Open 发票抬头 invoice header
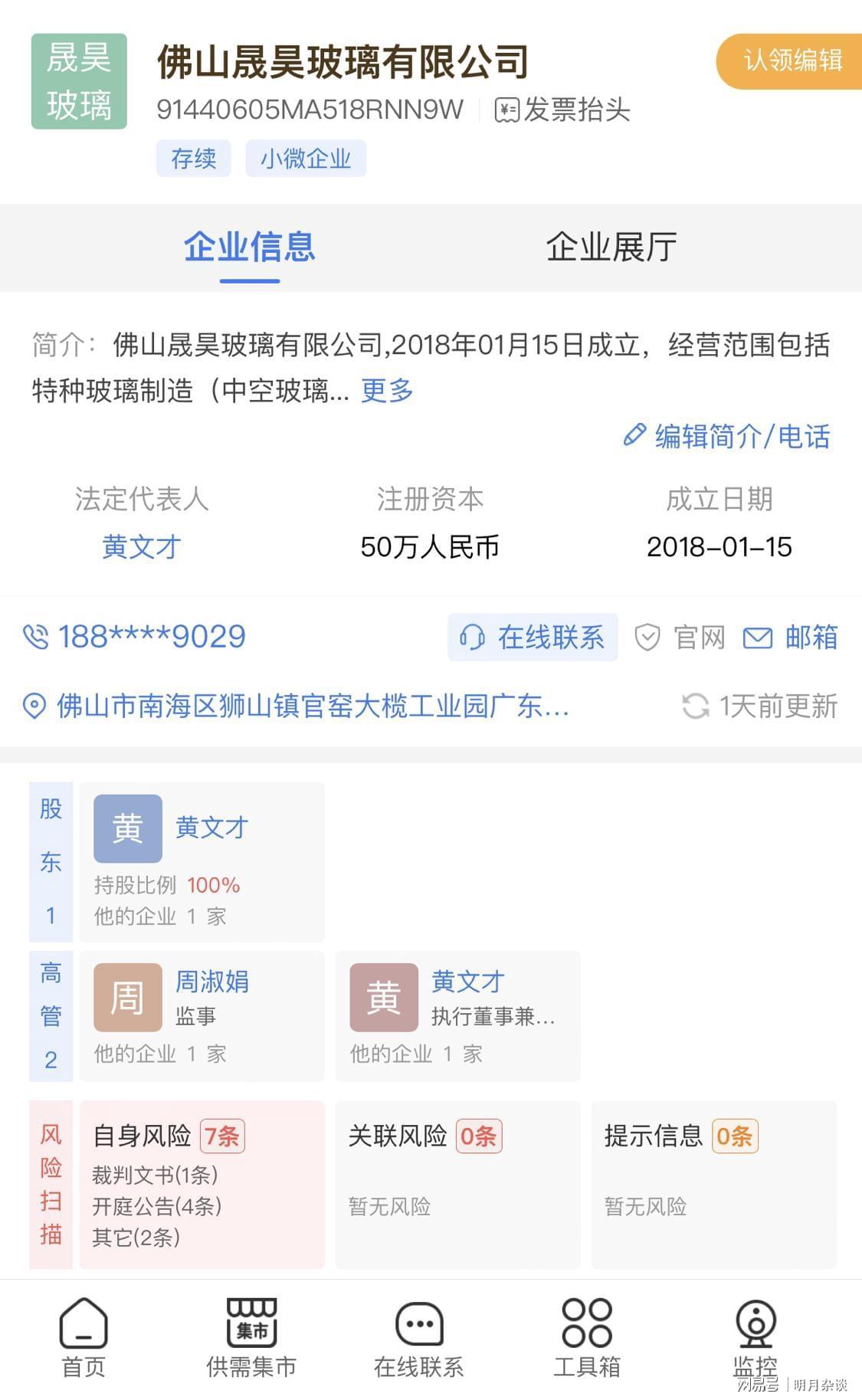The image size is (862, 1400). click(563, 110)
